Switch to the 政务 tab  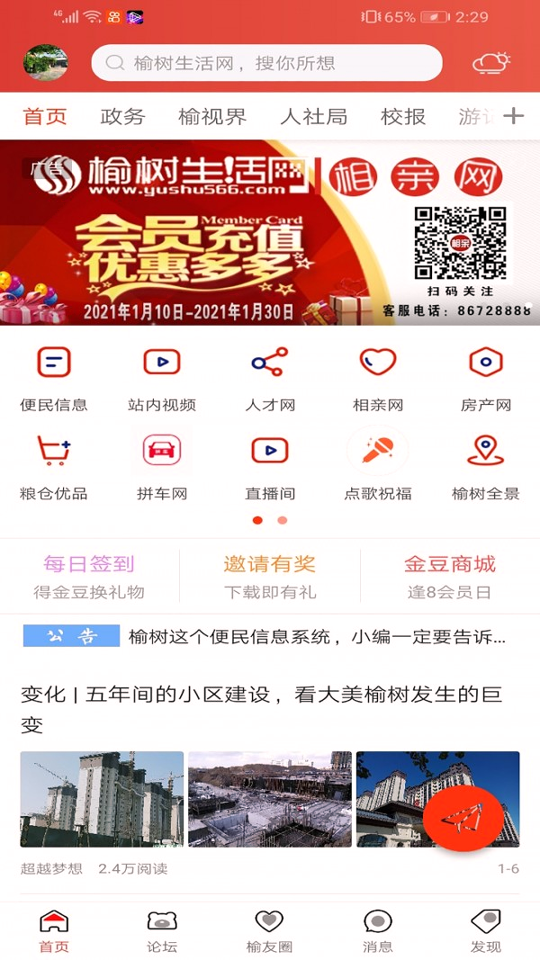point(122,116)
